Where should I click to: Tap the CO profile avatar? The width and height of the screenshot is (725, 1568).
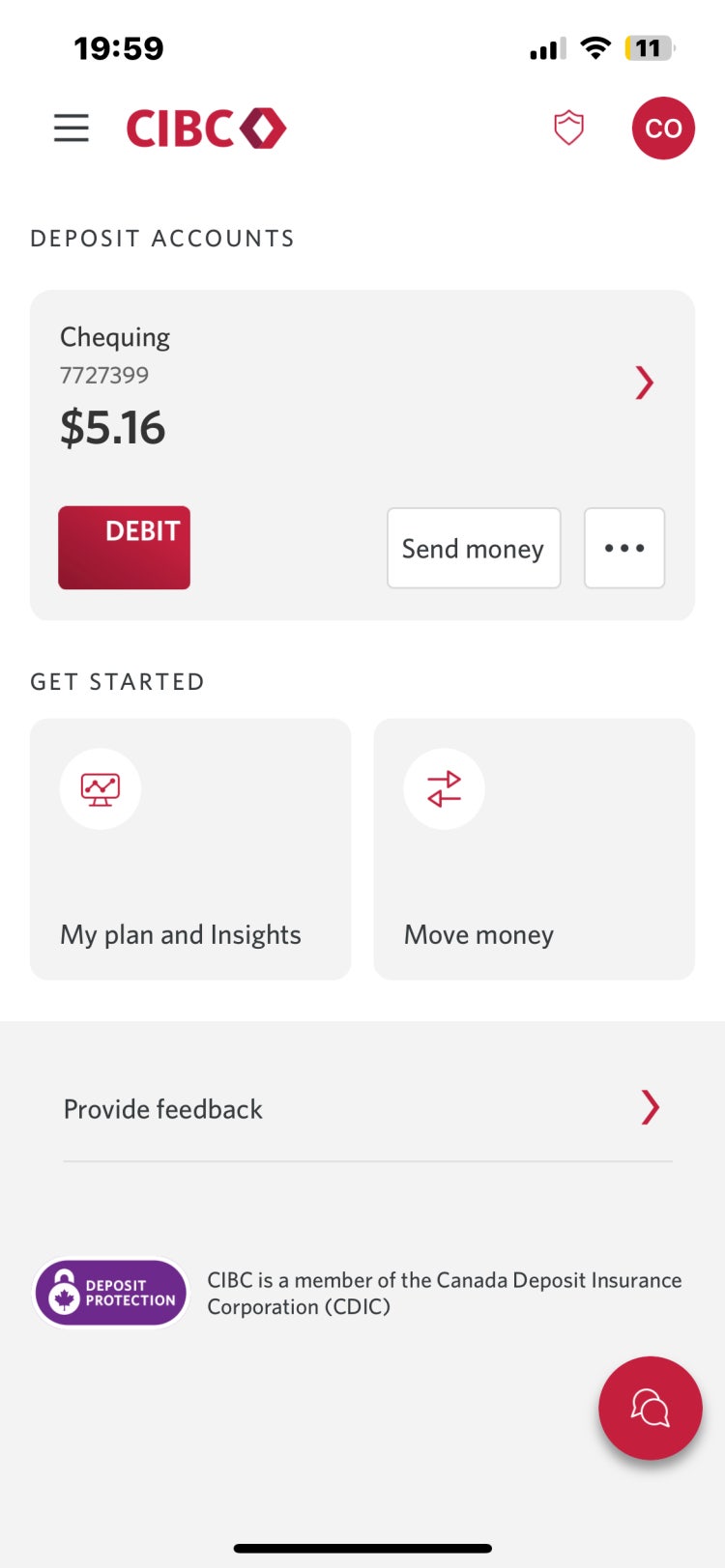663,127
